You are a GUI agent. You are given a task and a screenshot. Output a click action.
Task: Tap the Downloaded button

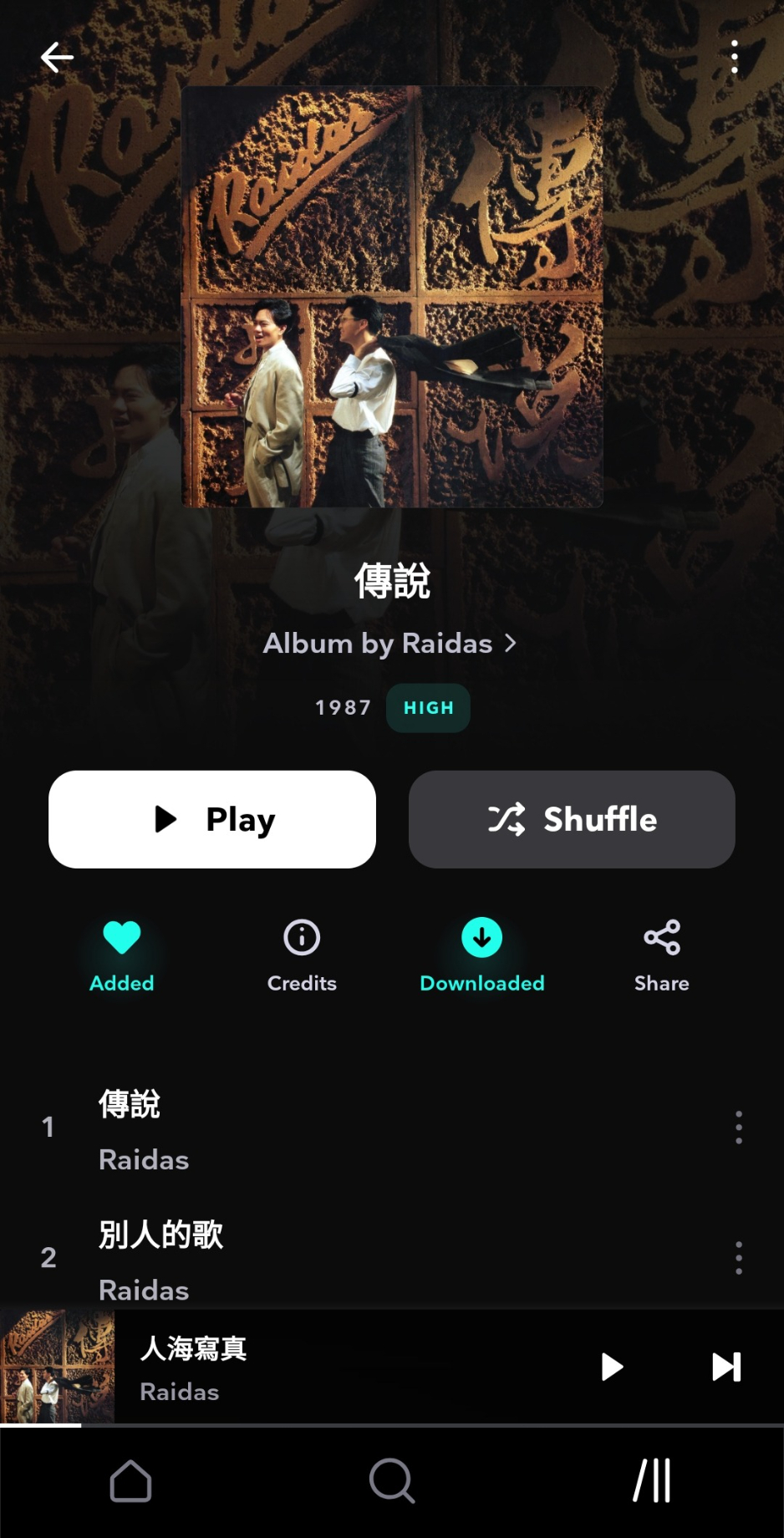coord(482,954)
